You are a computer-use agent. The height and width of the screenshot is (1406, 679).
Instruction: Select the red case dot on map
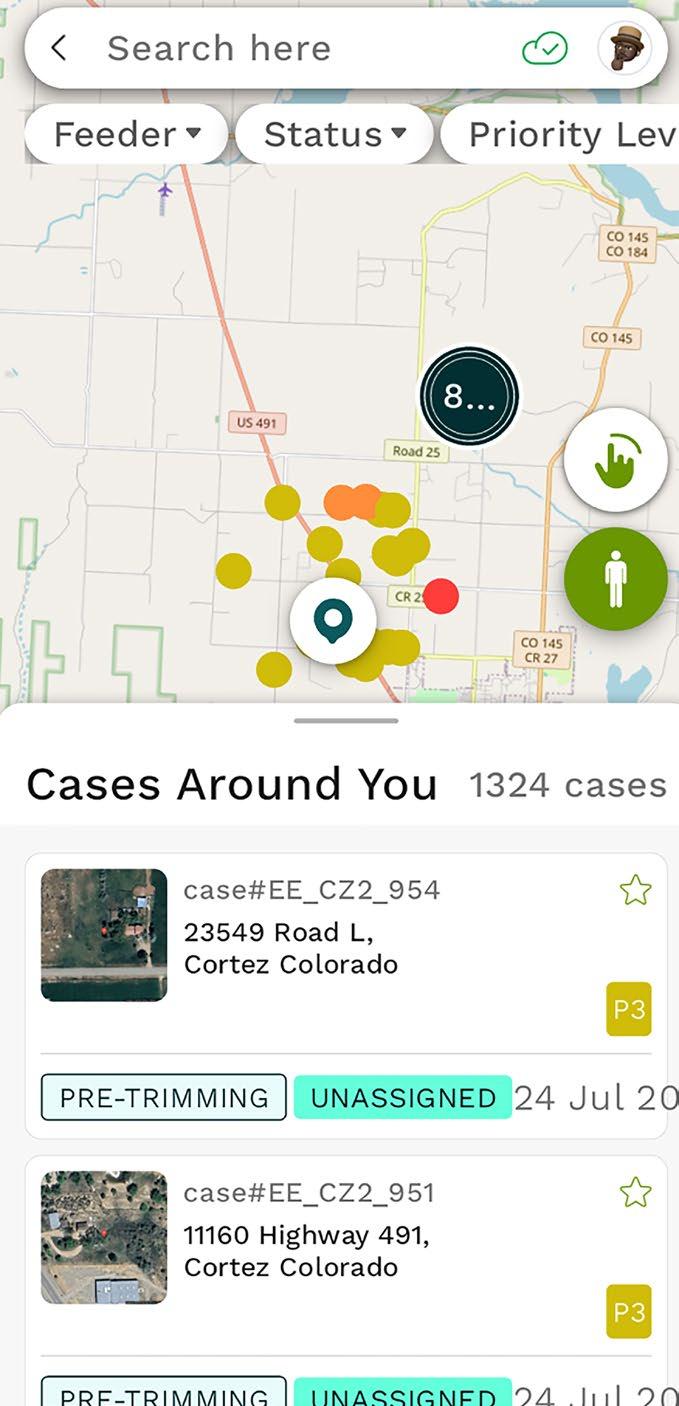click(x=441, y=595)
